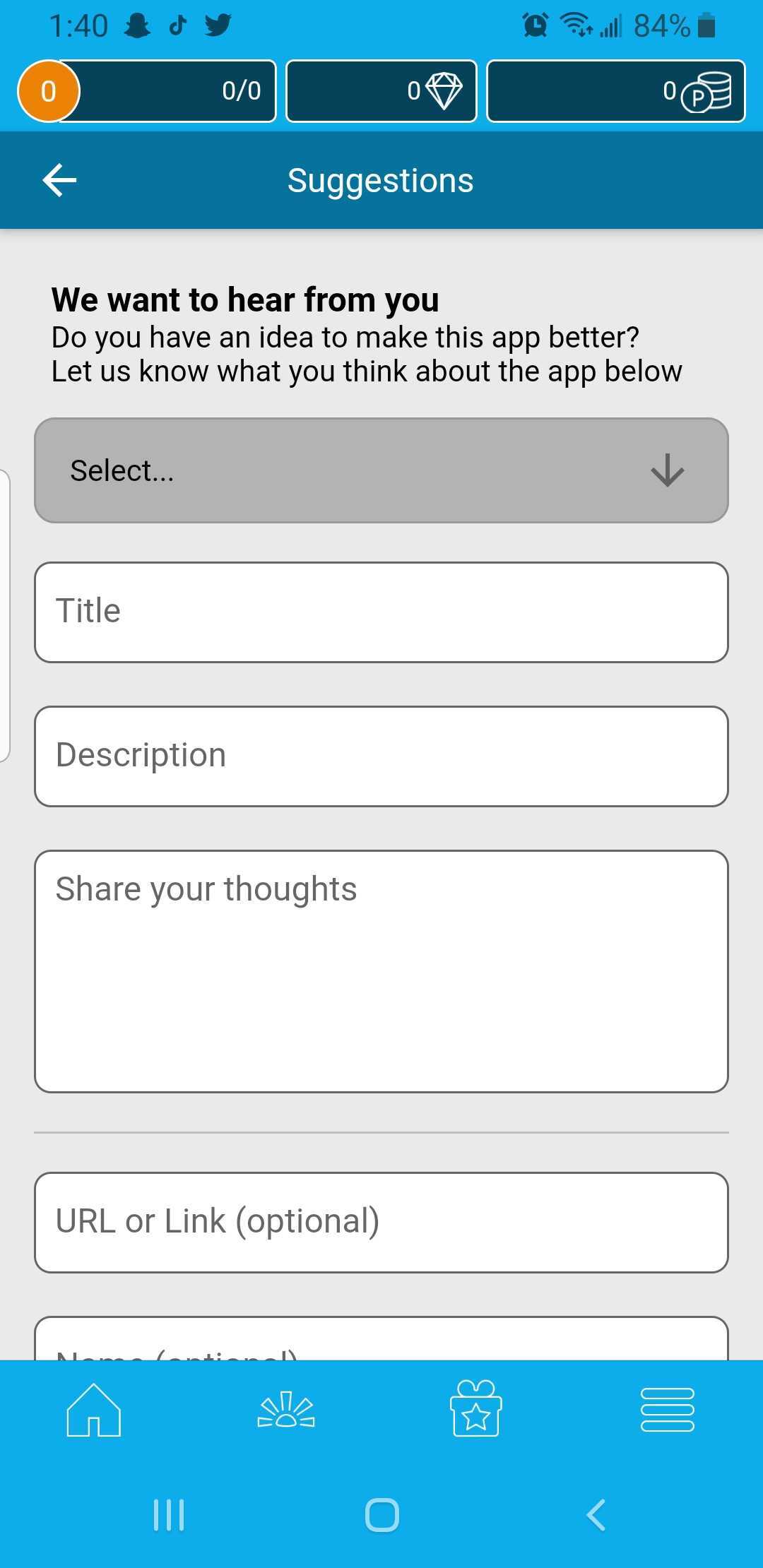Image resolution: width=763 pixels, height=1568 pixels.
Task: Open the diamonds balance counter
Action: 381,91
